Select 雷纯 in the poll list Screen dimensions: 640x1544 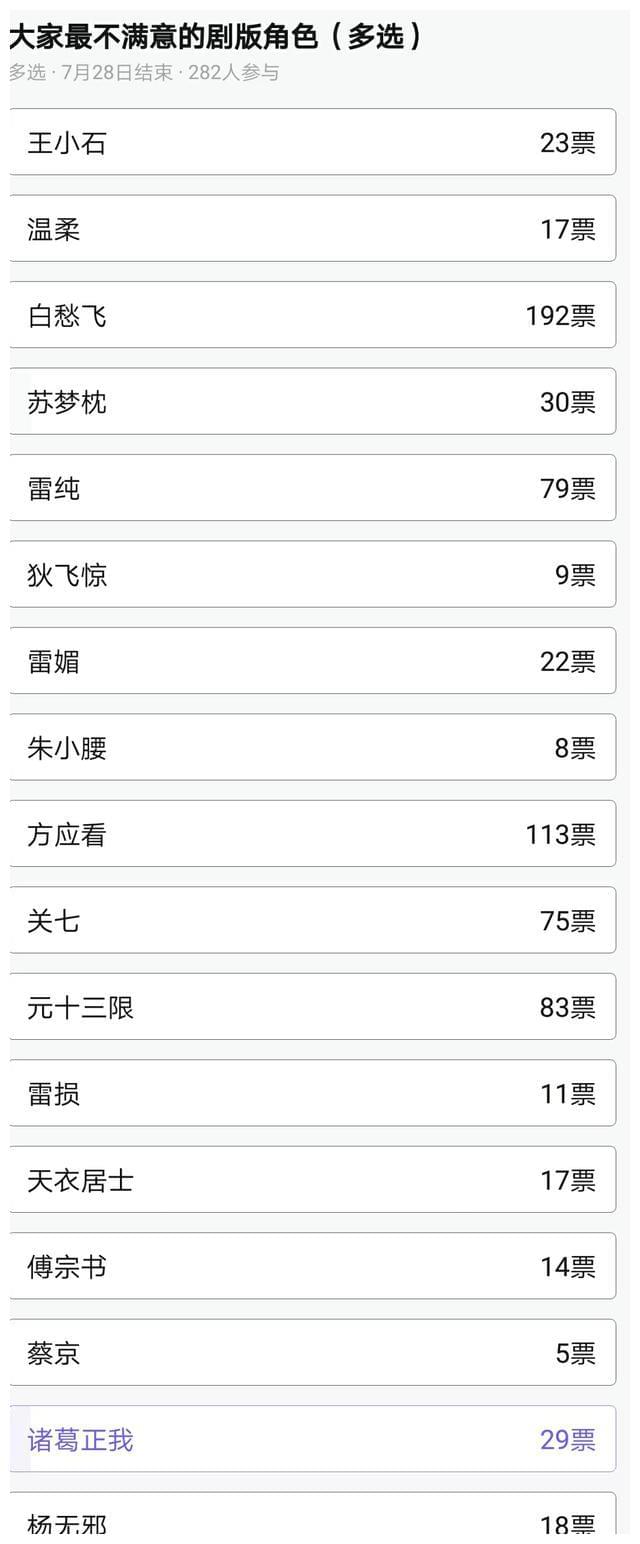[x=312, y=488]
